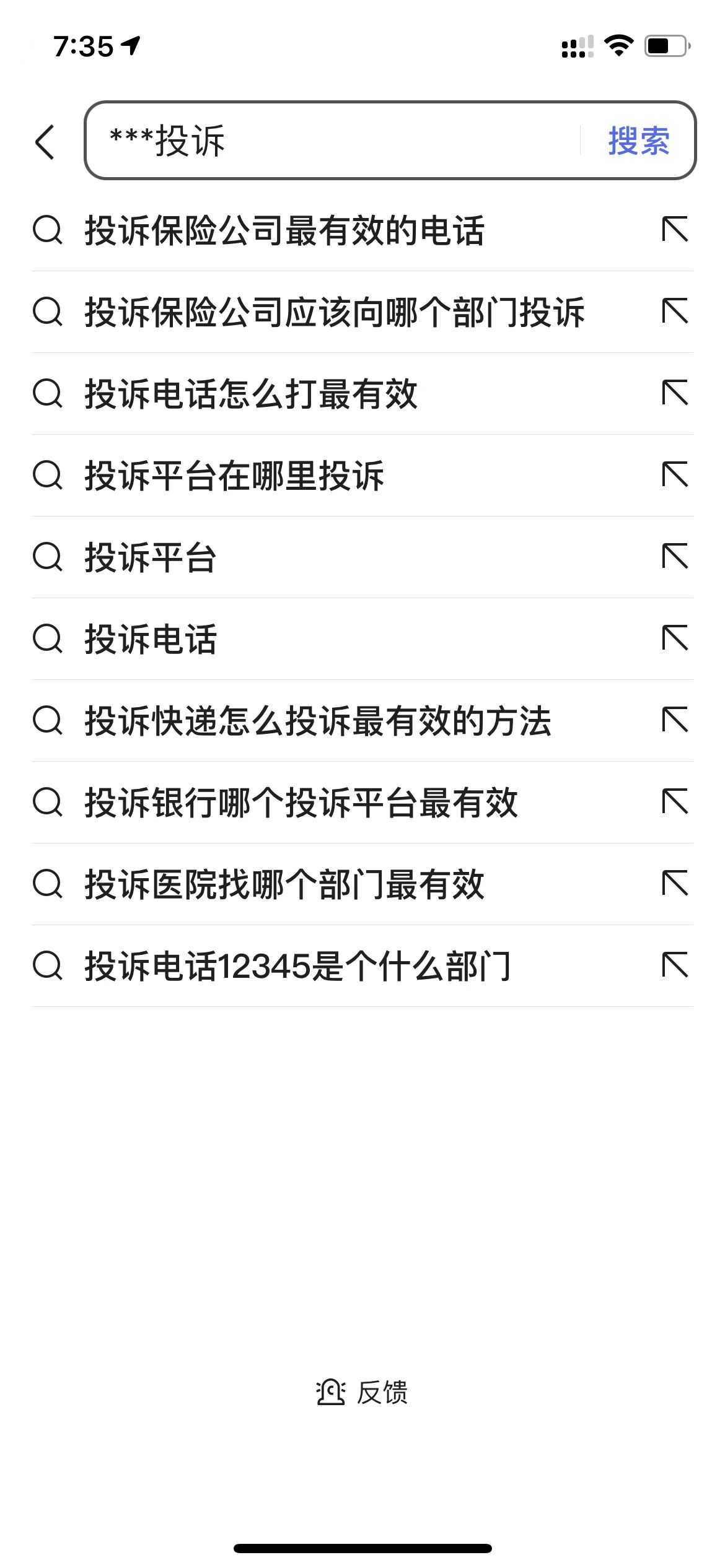This screenshot has width=725, height=1568.
Task: Tap the blue 搜索 button
Action: [x=639, y=141]
